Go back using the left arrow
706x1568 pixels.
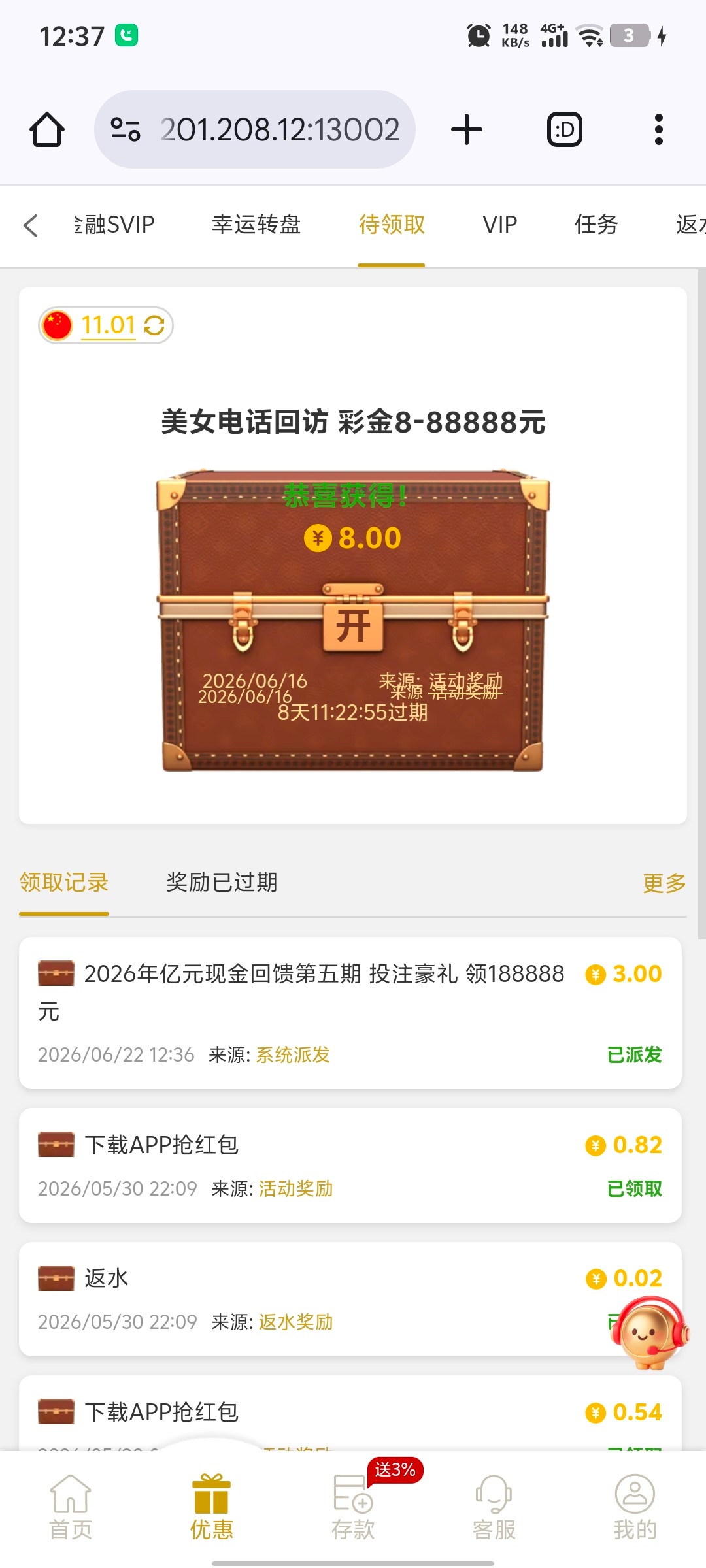(30, 225)
